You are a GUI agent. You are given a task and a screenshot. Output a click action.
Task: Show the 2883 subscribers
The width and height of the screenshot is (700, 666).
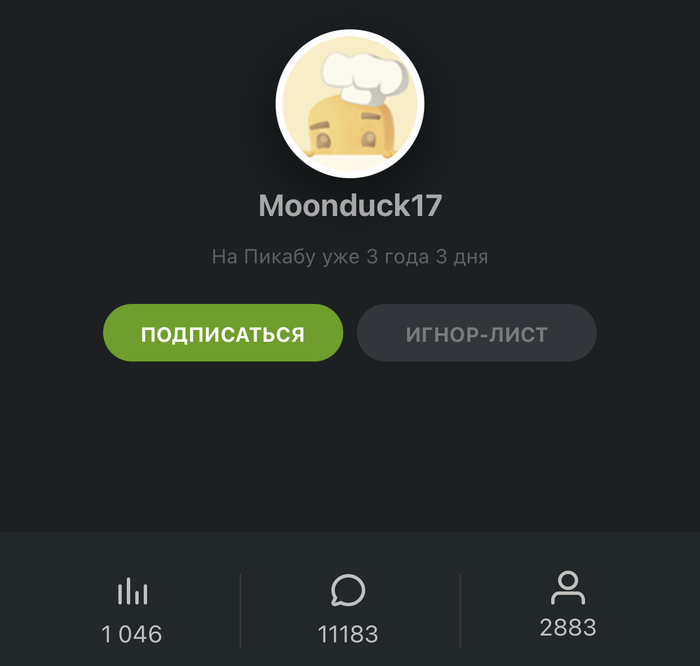[x=567, y=606]
